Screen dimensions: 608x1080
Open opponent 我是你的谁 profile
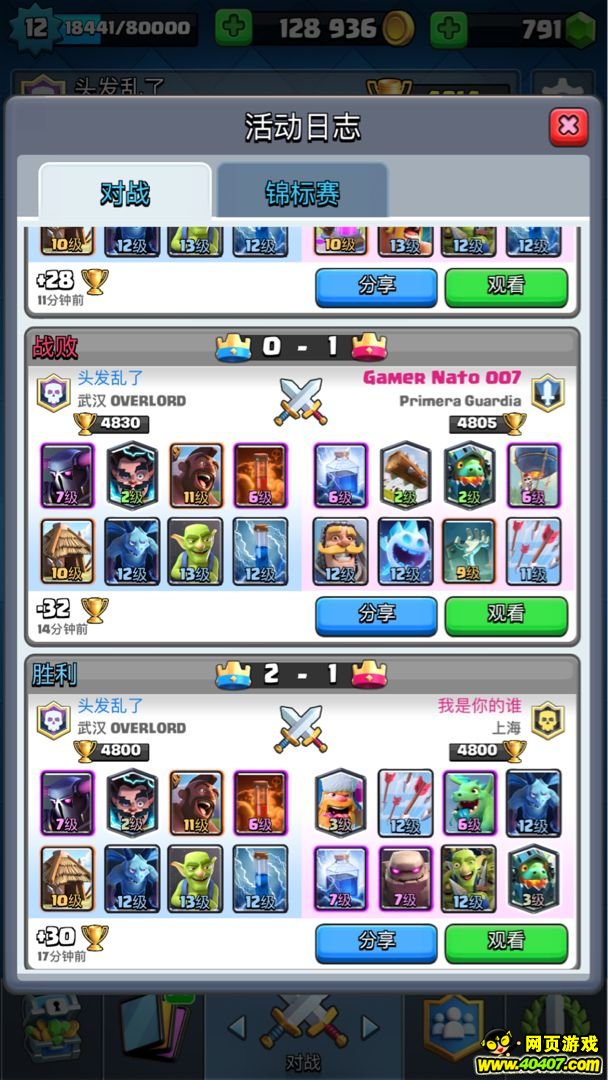click(479, 705)
